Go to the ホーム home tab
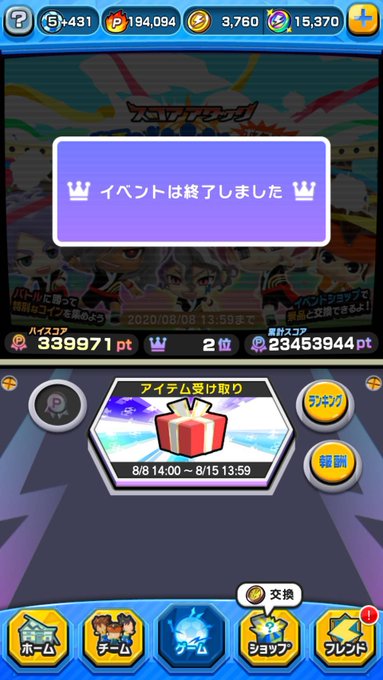The height and width of the screenshot is (680, 383). tap(38, 637)
